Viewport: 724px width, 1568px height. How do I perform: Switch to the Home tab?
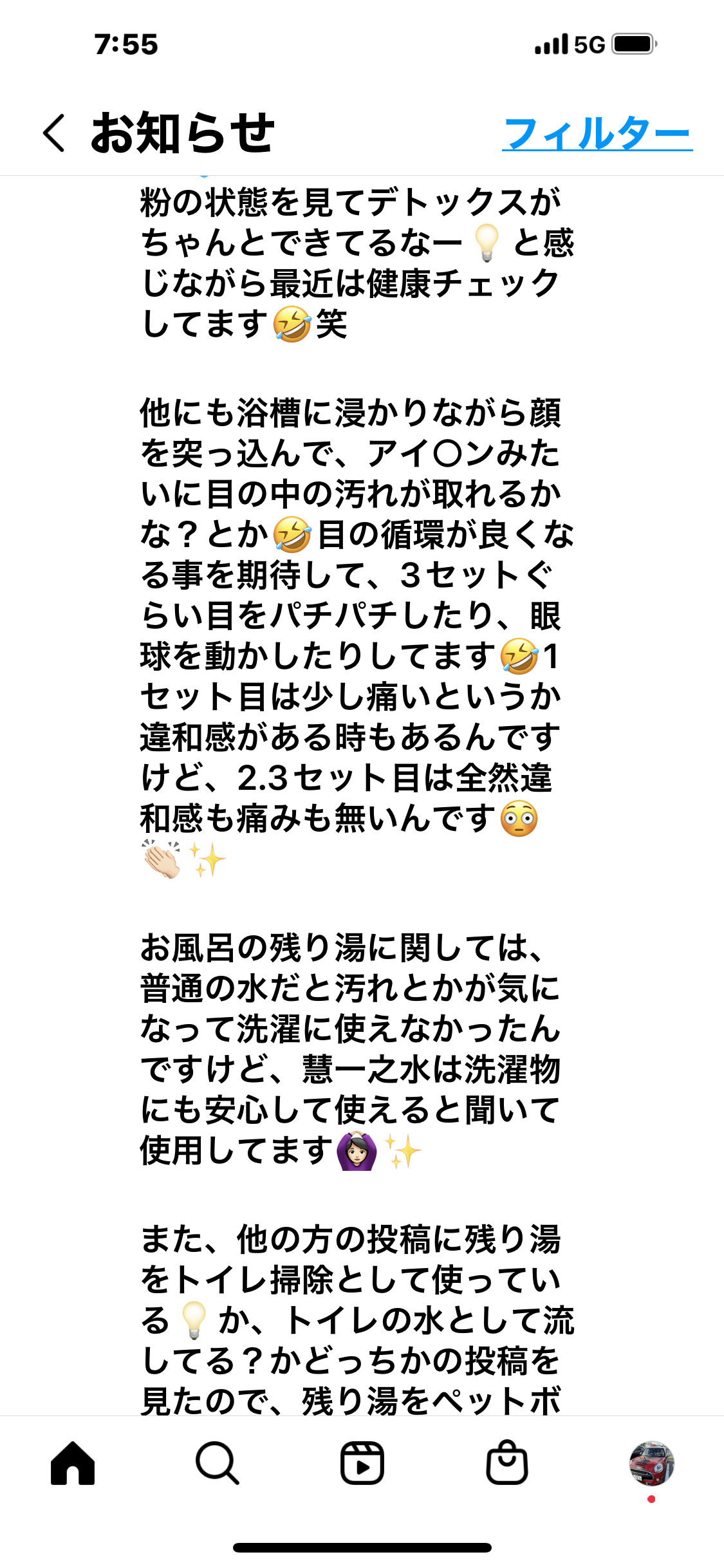73,1463
